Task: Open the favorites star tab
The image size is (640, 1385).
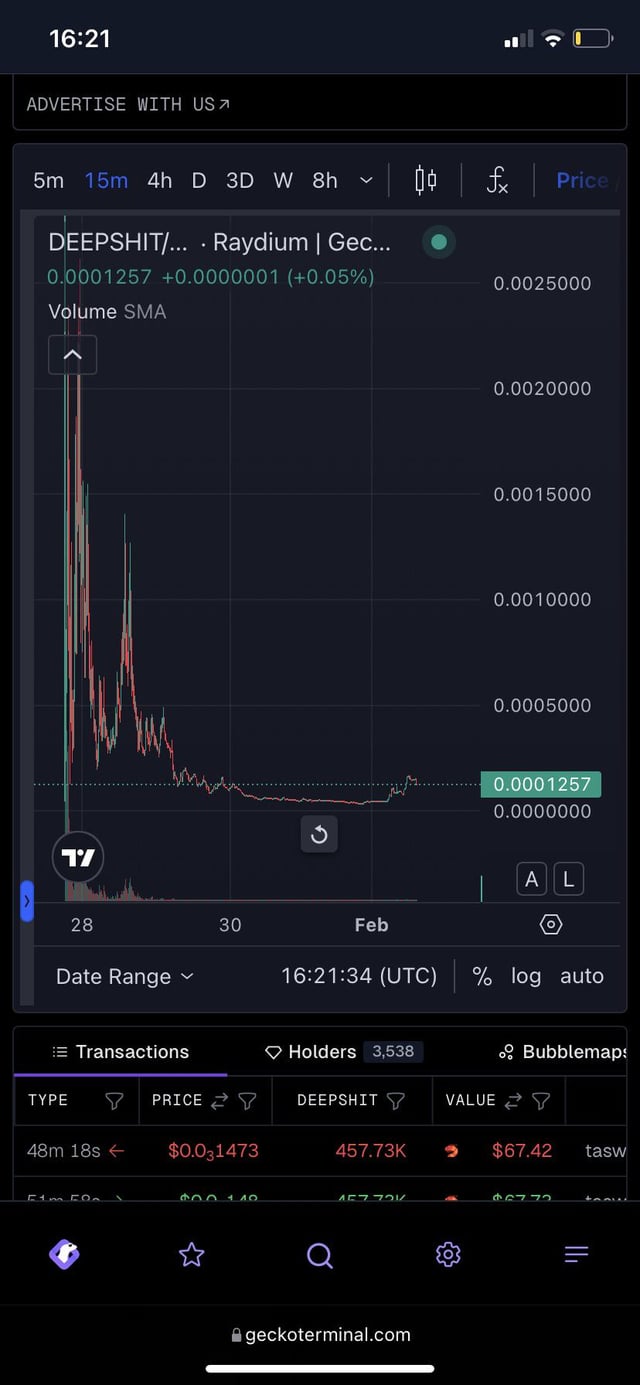Action: [x=192, y=1255]
